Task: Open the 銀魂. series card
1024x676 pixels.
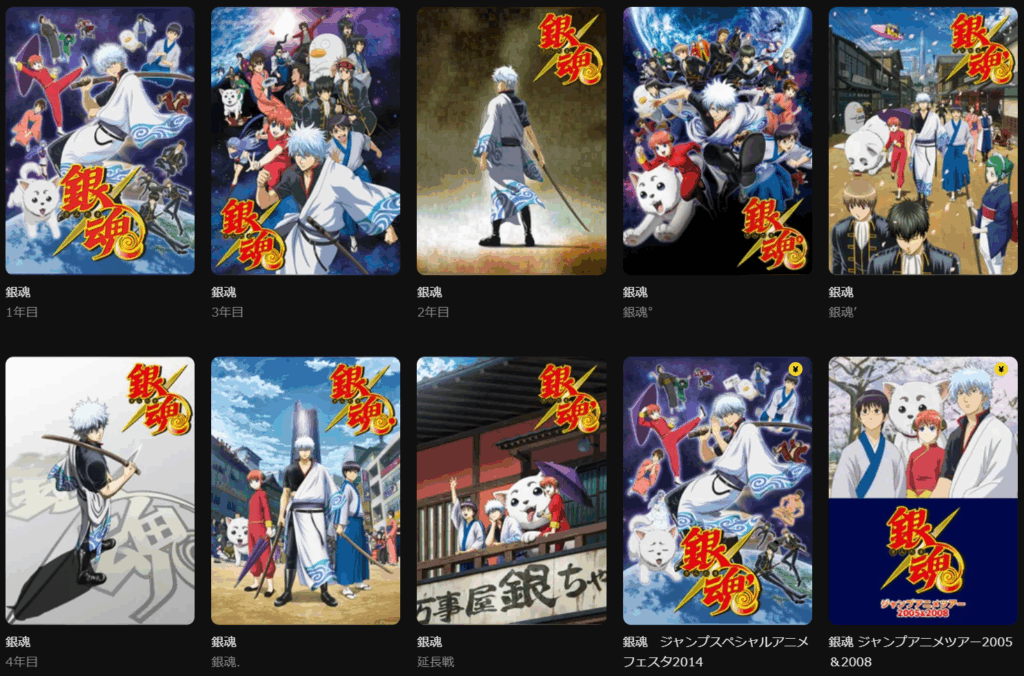Action: [305, 490]
